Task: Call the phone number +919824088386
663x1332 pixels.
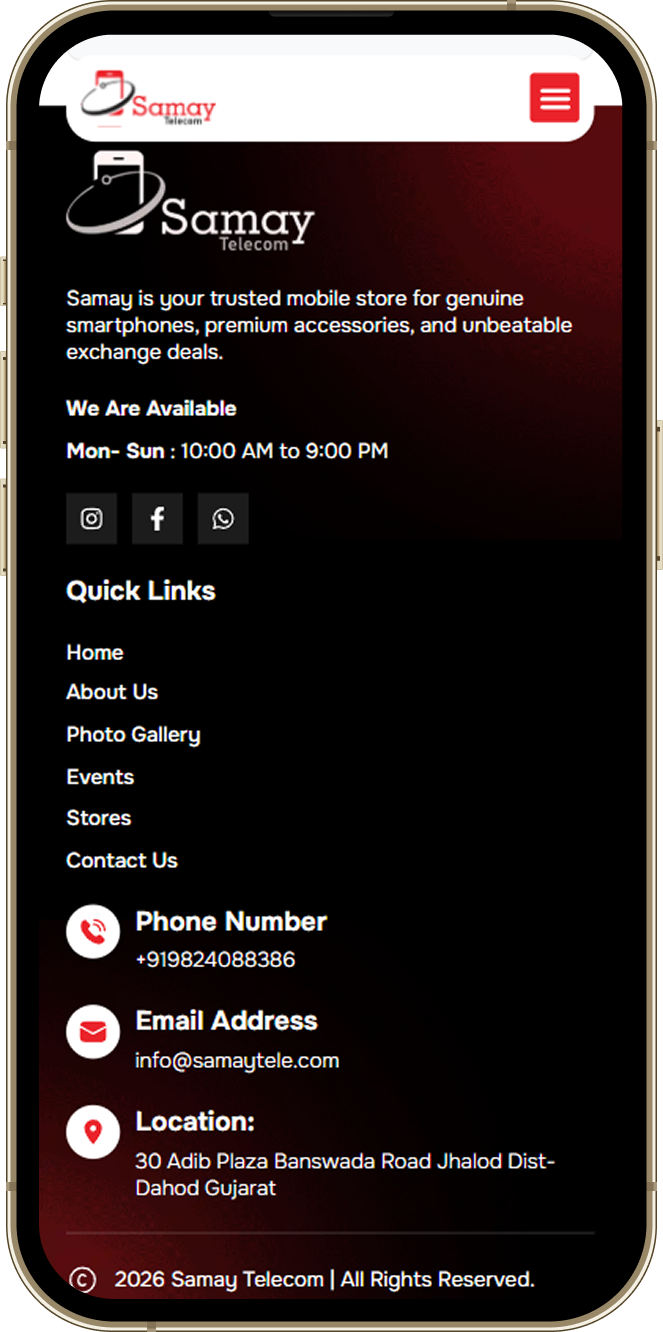Action: pyautogui.click(x=215, y=960)
